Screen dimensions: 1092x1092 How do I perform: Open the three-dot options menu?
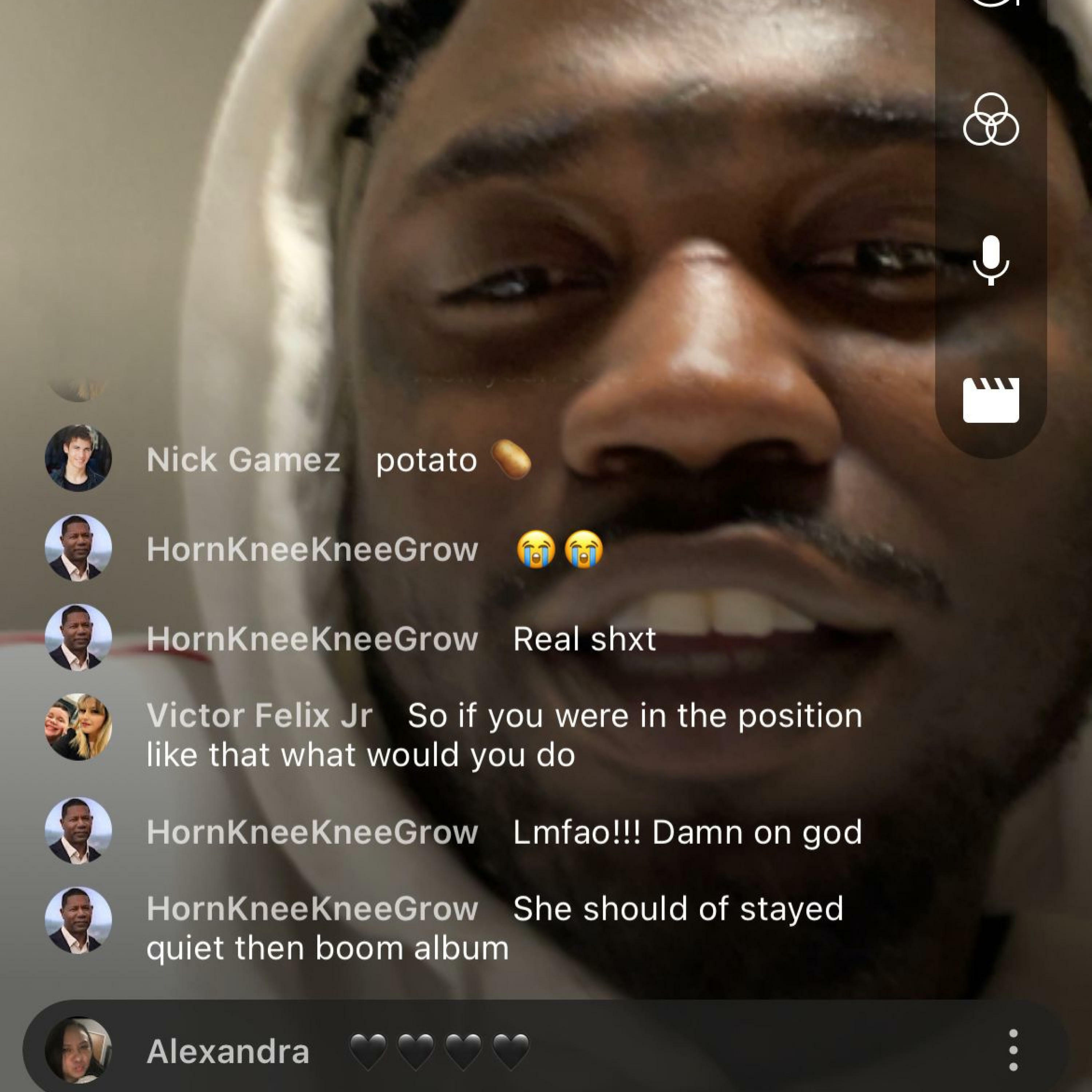[x=1013, y=1050]
